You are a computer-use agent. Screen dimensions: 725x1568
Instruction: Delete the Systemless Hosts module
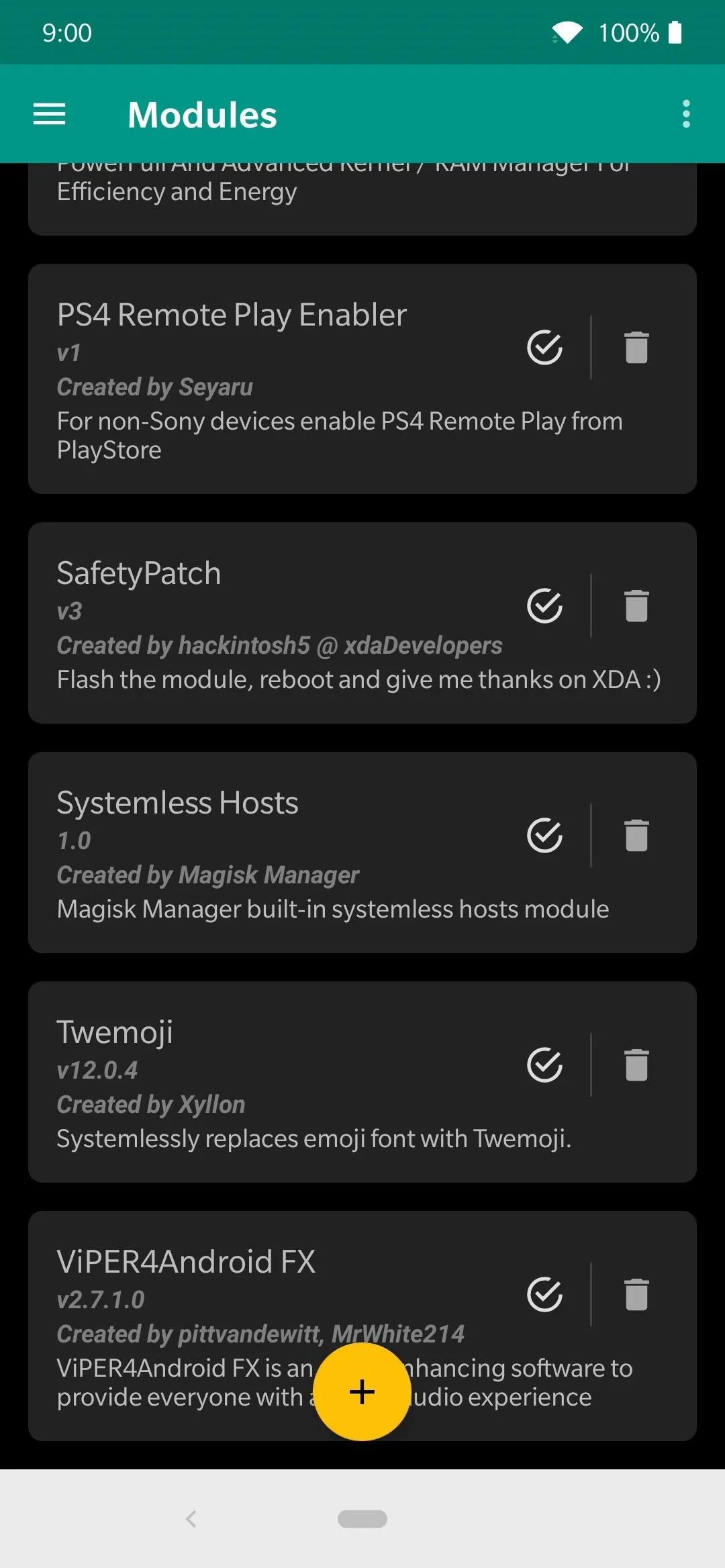[x=636, y=835]
